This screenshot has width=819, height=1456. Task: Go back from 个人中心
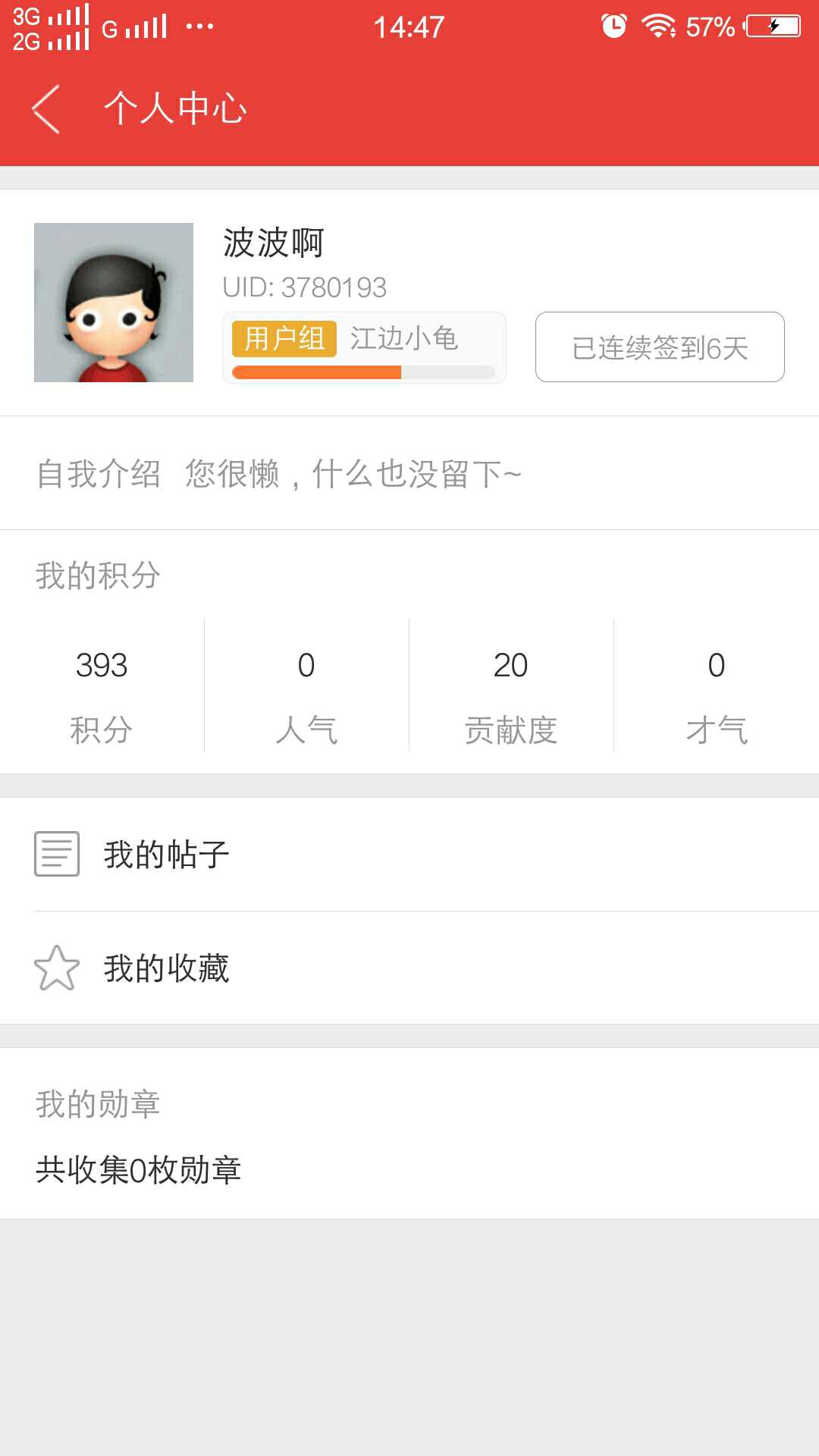(x=46, y=109)
